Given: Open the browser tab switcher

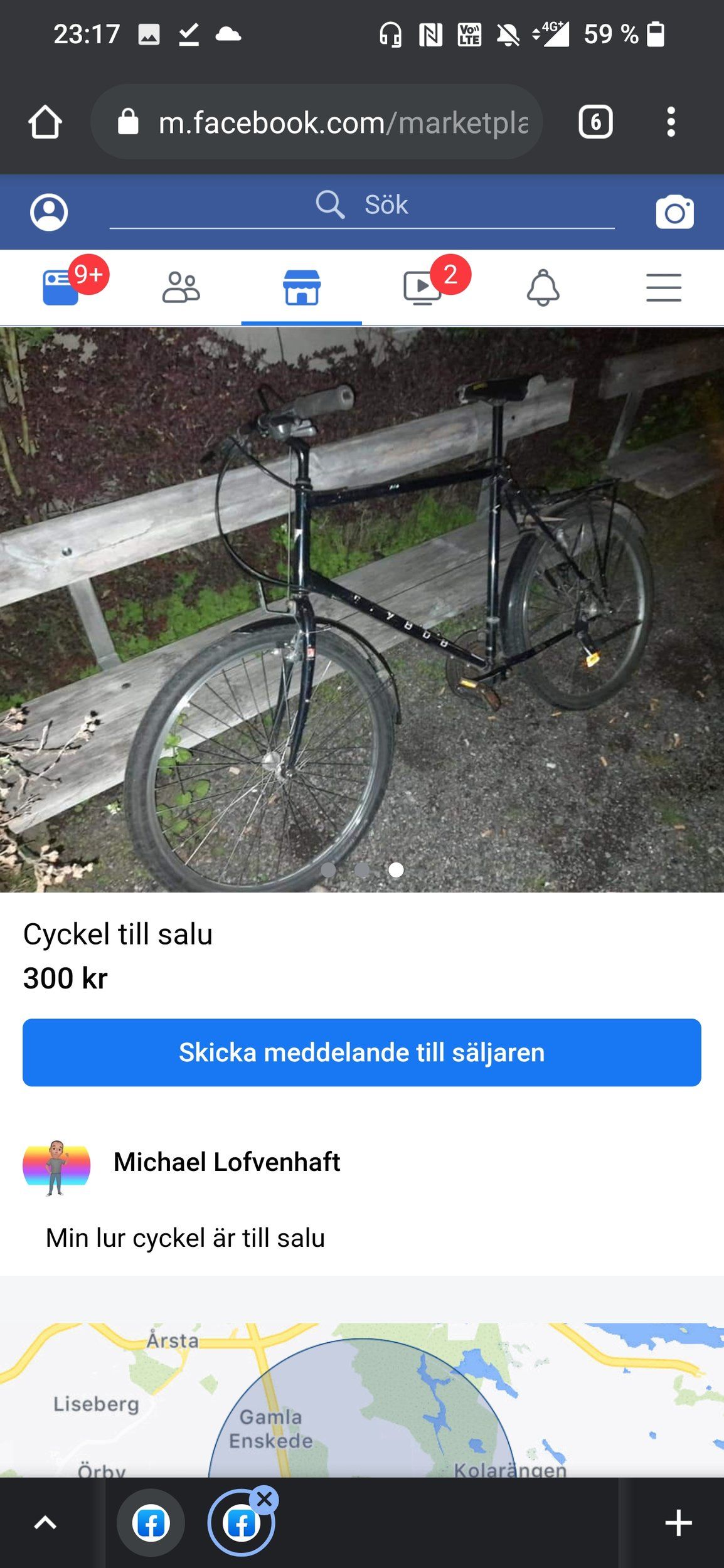Looking at the screenshot, I should 595,122.
